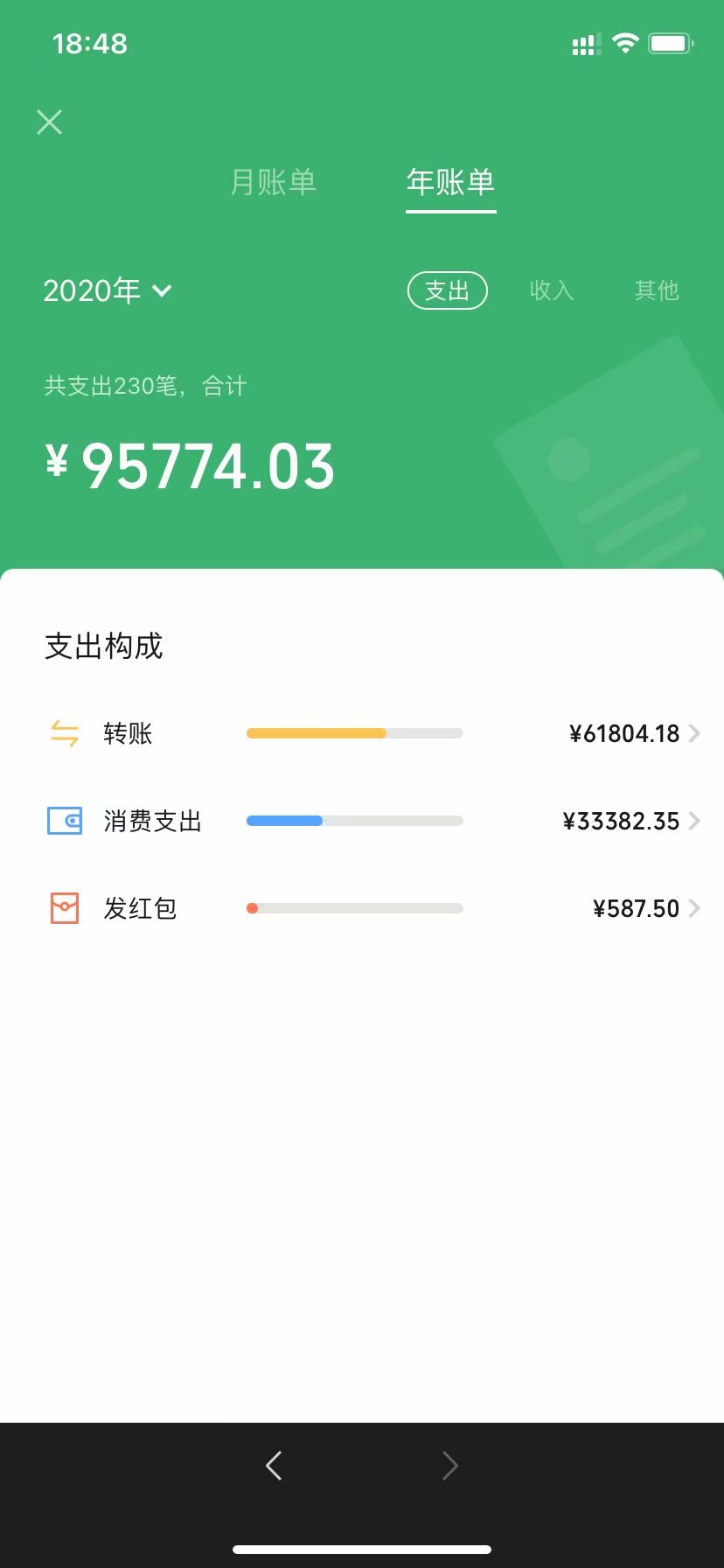
Task: Switch to the 收入 filter
Action: (552, 290)
